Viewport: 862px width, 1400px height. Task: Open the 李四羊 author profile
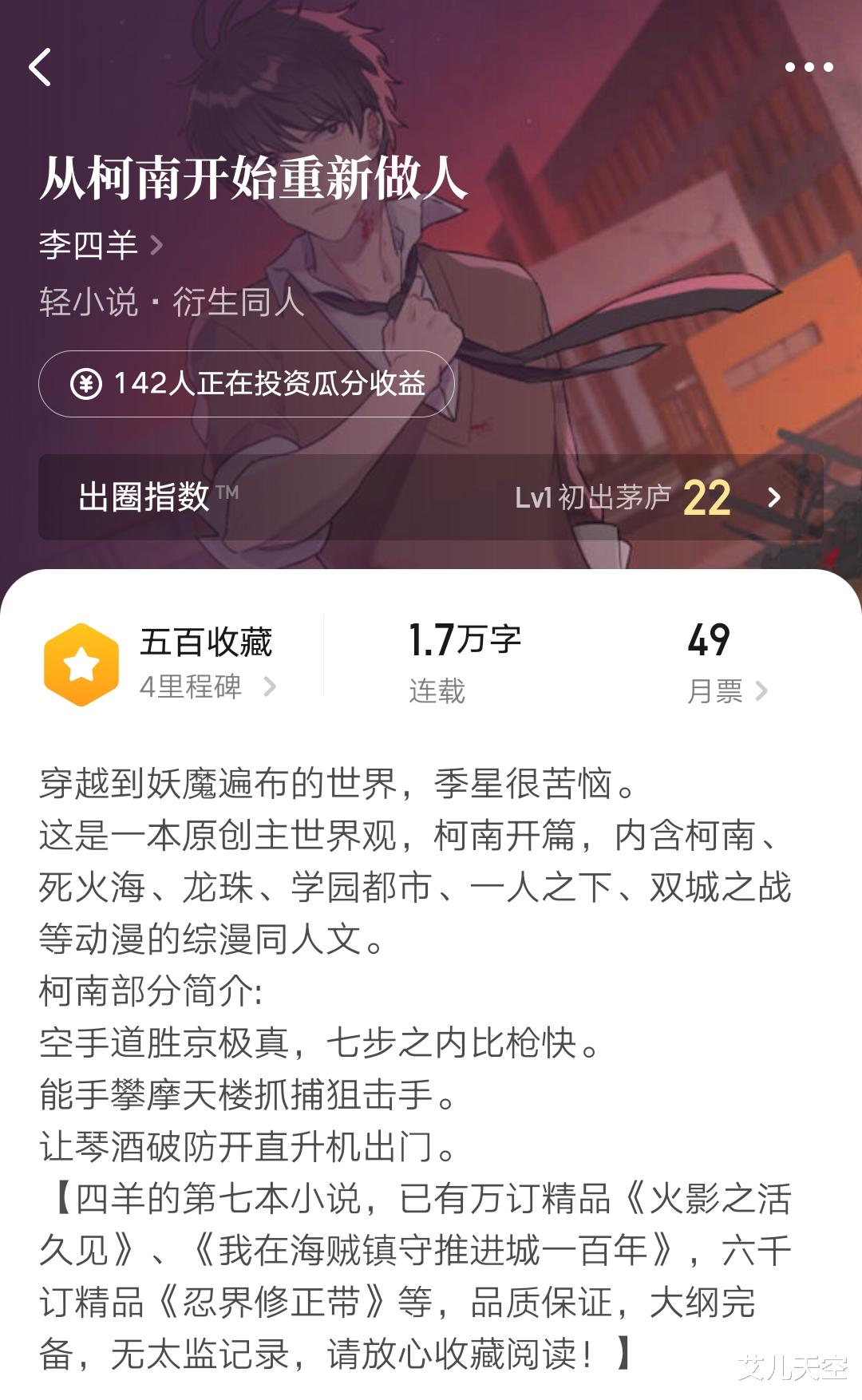pyautogui.click(x=89, y=246)
